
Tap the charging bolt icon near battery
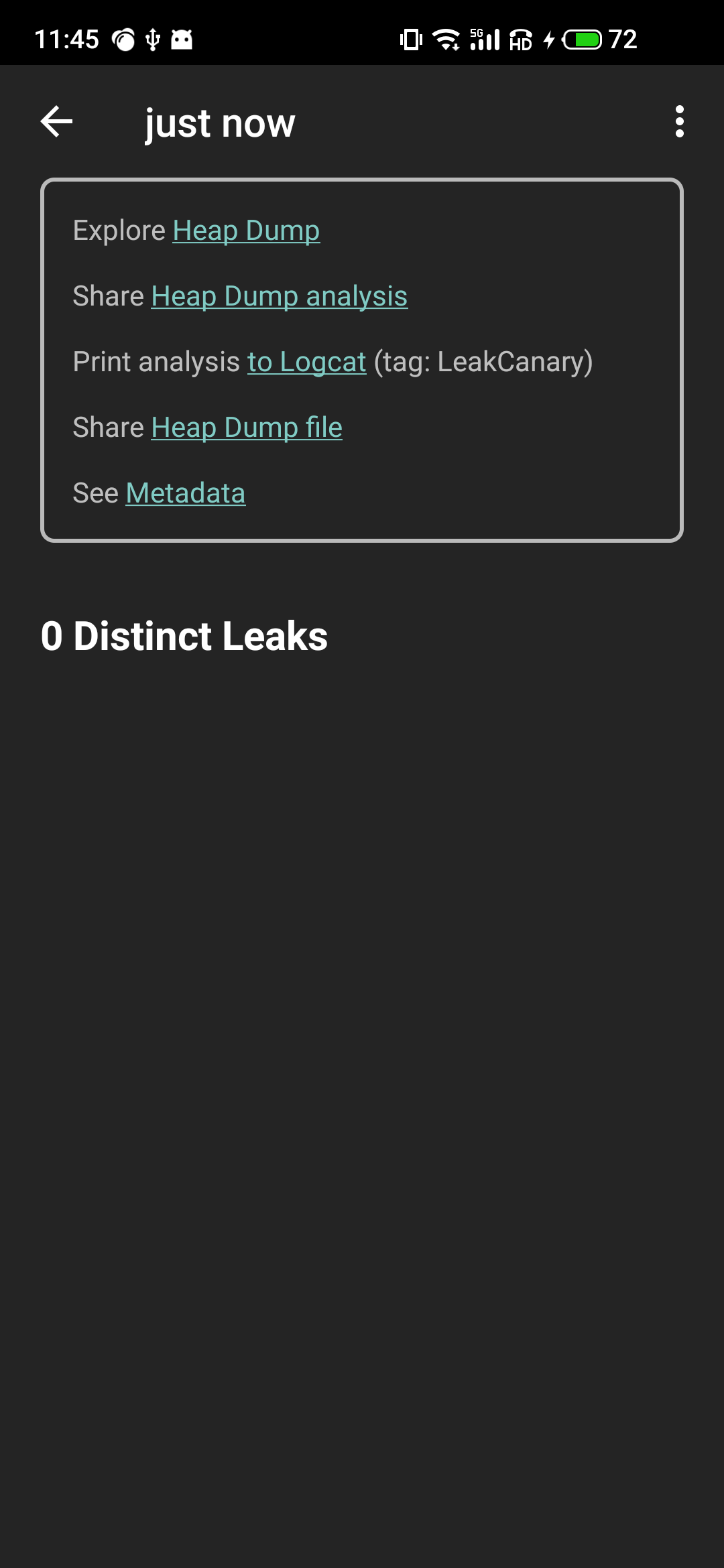click(550, 40)
